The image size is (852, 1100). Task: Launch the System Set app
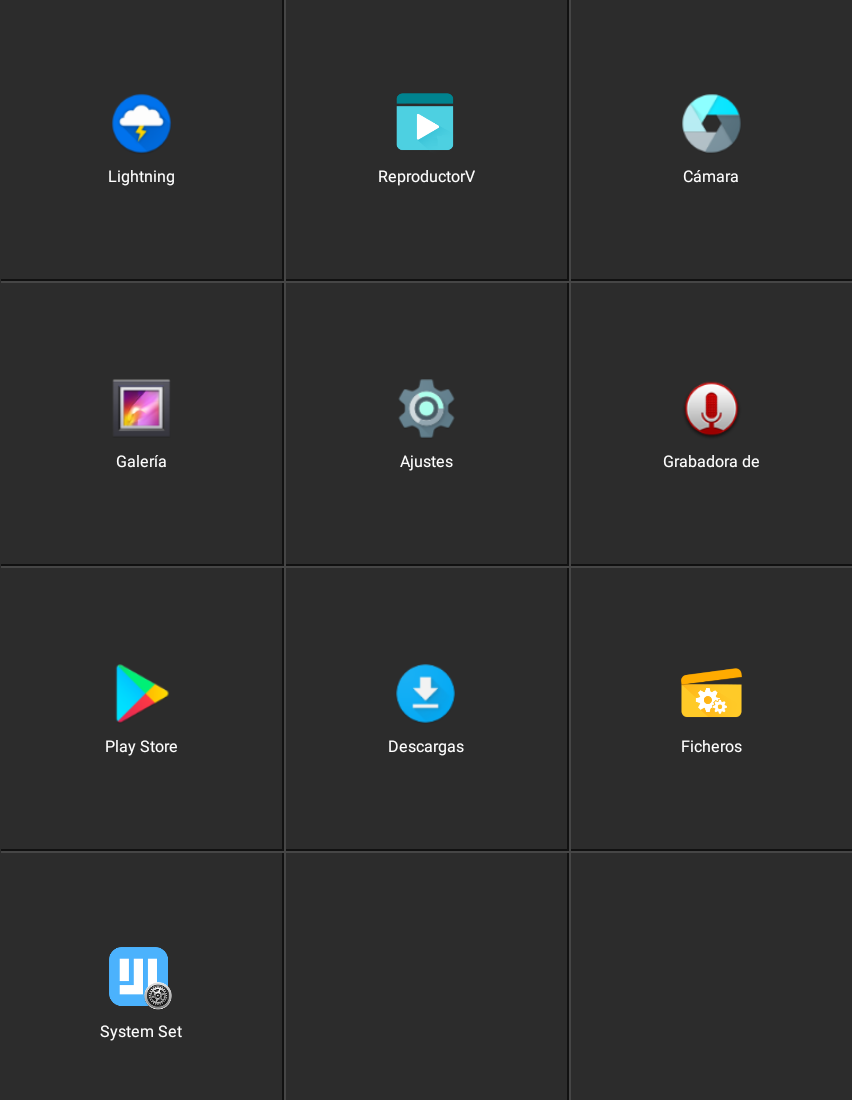click(x=140, y=977)
